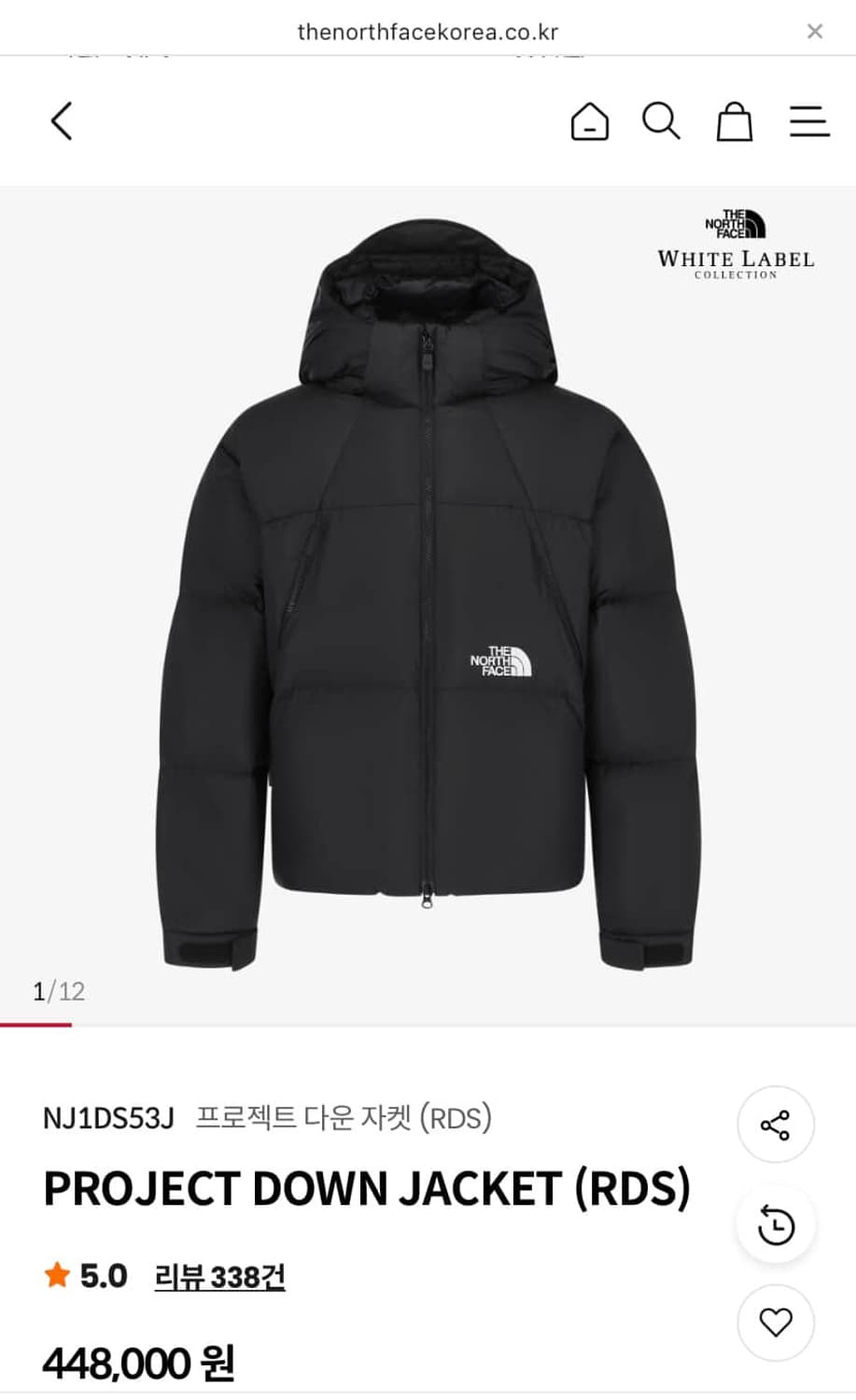
Task: Tap the back arrow
Action: [62, 120]
